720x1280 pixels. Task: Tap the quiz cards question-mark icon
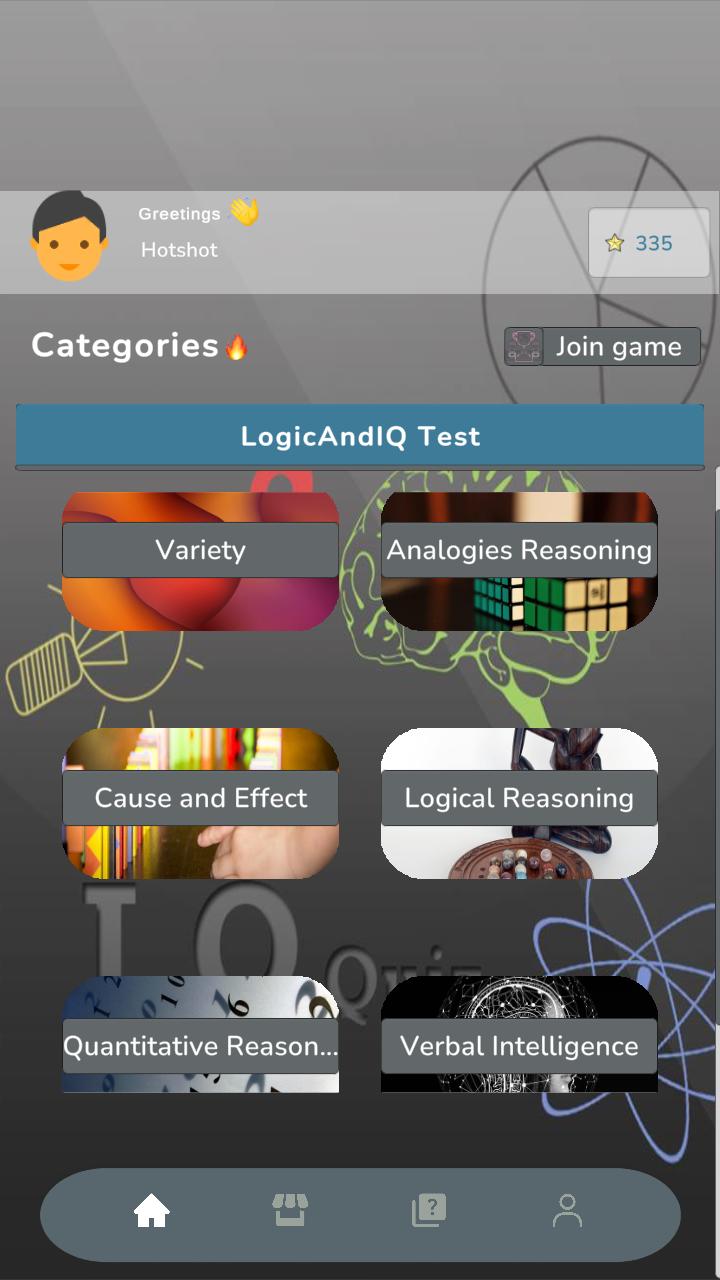[x=428, y=1210]
